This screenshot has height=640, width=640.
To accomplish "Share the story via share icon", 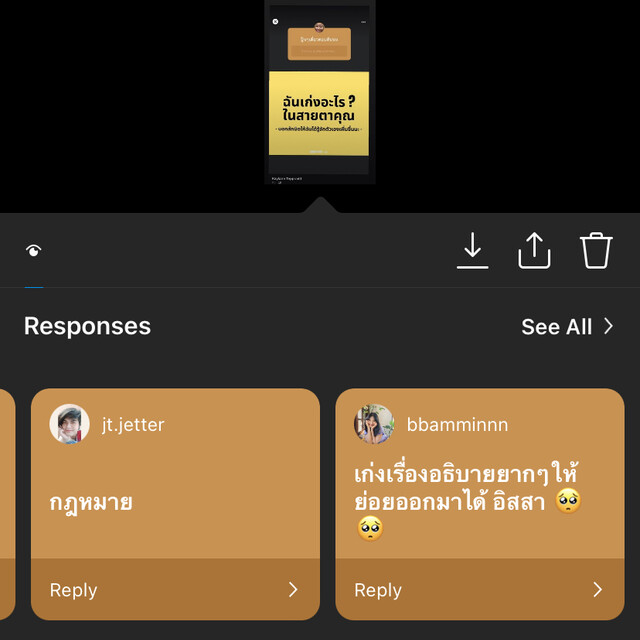I will pyautogui.click(x=534, y=250).
